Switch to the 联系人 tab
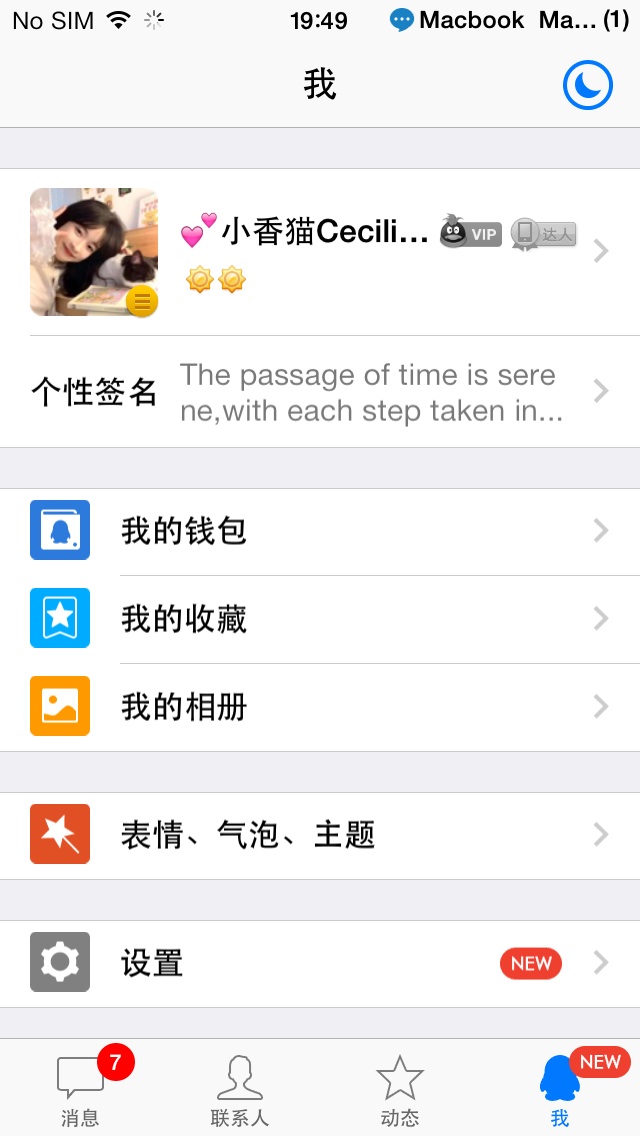 240,1090
